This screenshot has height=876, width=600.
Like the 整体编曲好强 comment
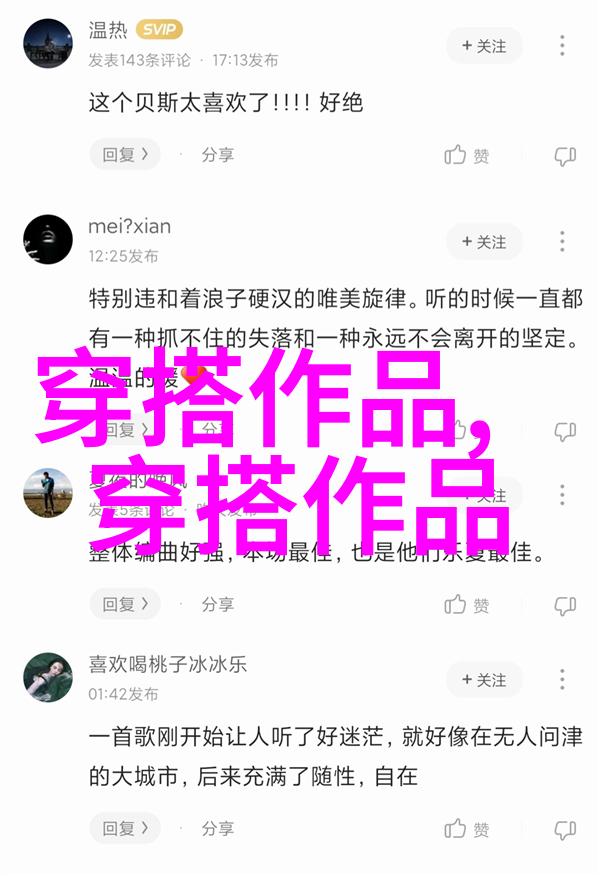point(467,605)
